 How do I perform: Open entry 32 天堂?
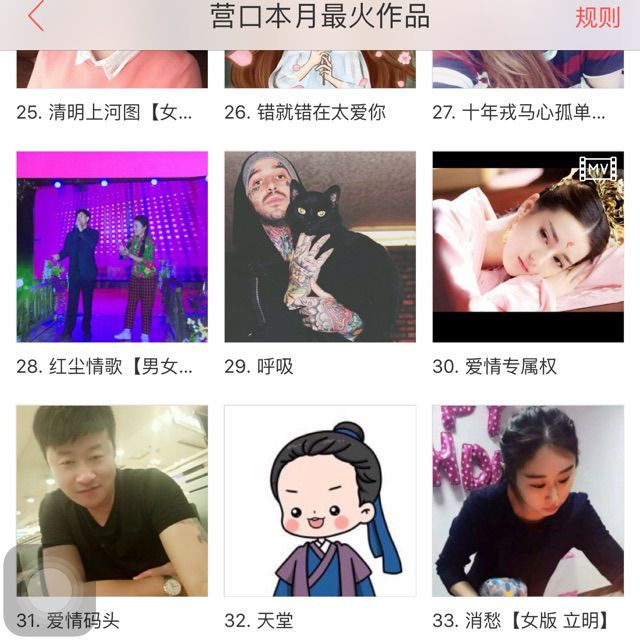[x=320, y=500]
